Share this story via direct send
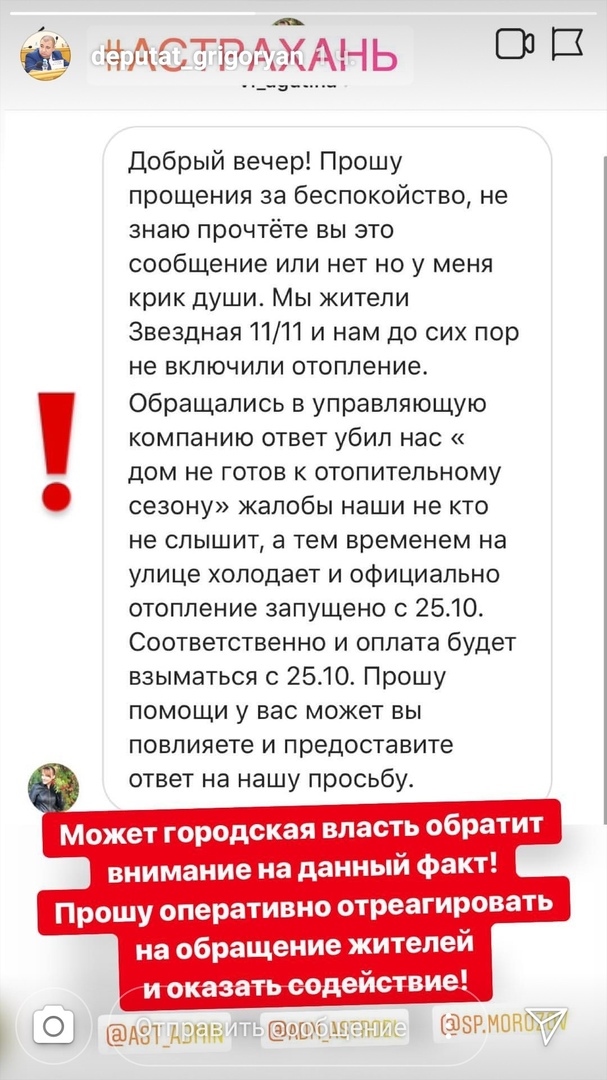 point(547,1026)
